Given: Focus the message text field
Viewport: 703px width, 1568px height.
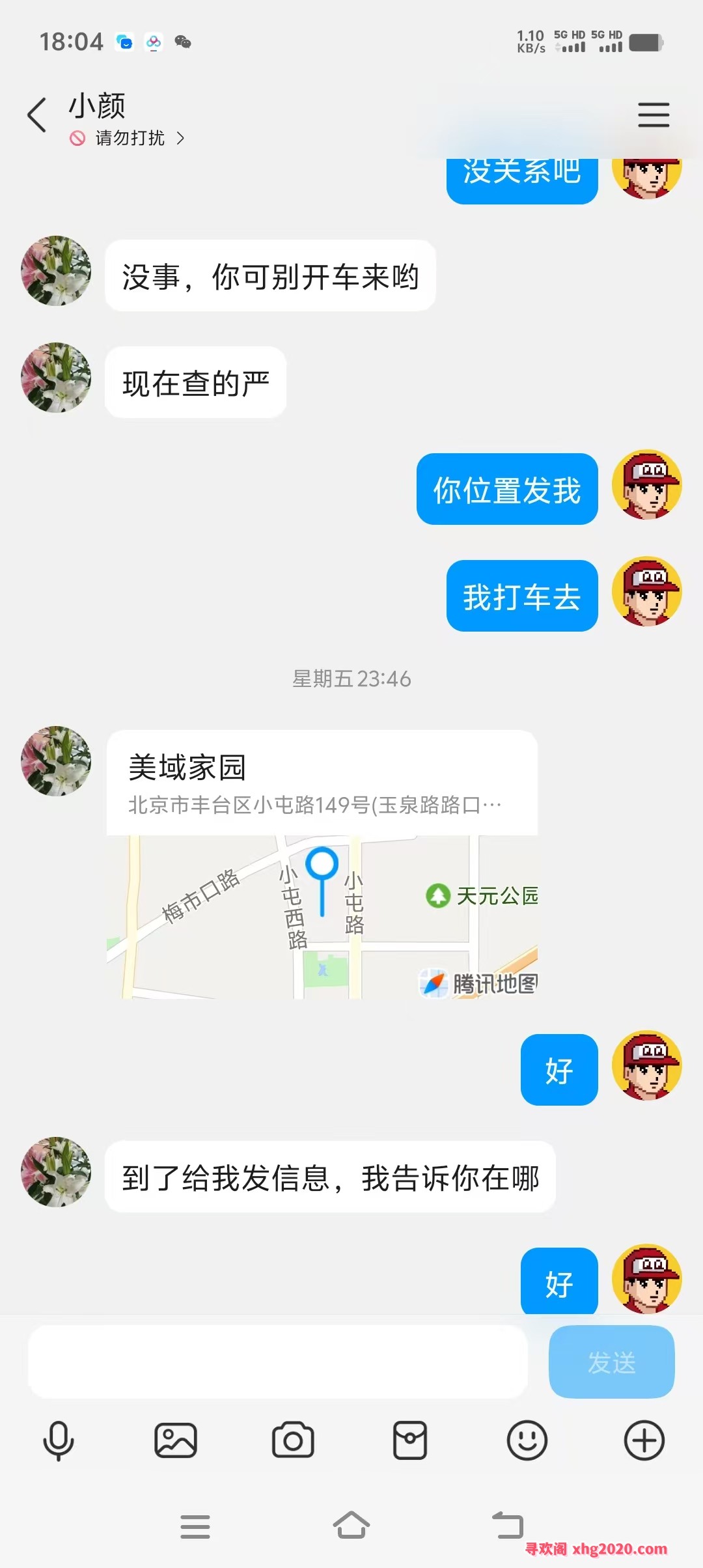Looking at the screenshot, I should (277, 1362).
